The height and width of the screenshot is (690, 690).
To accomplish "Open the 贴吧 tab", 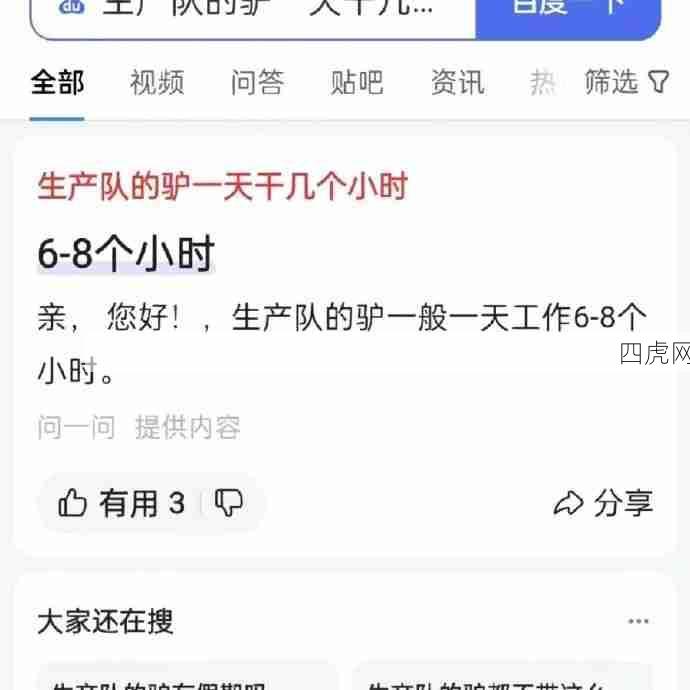I will tap(357, 82).
